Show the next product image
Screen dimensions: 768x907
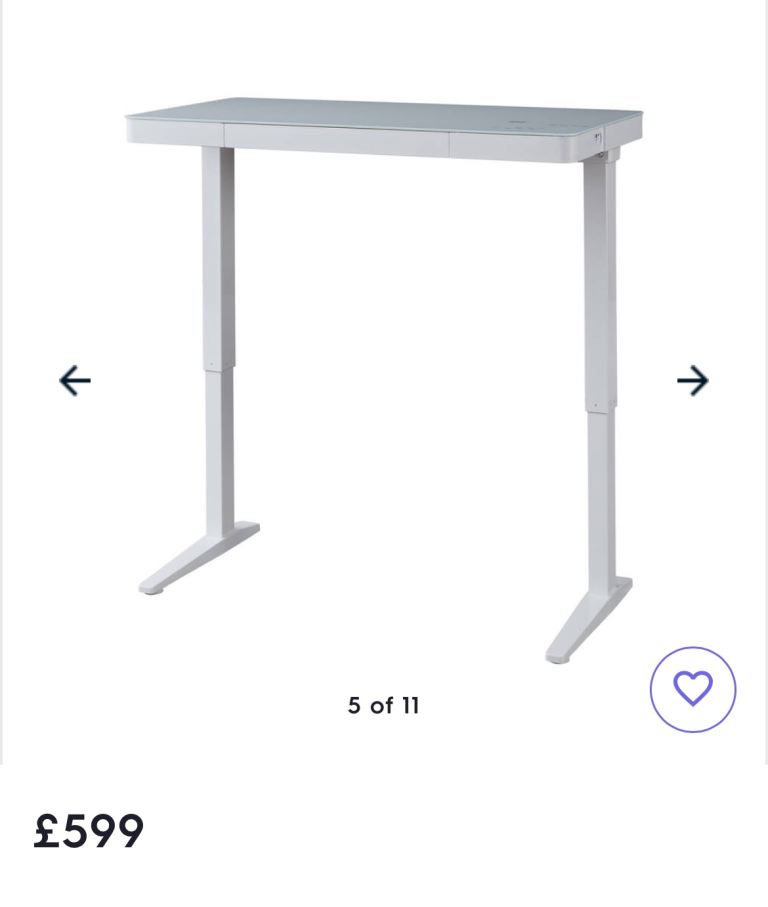click(x=692, y=381)
